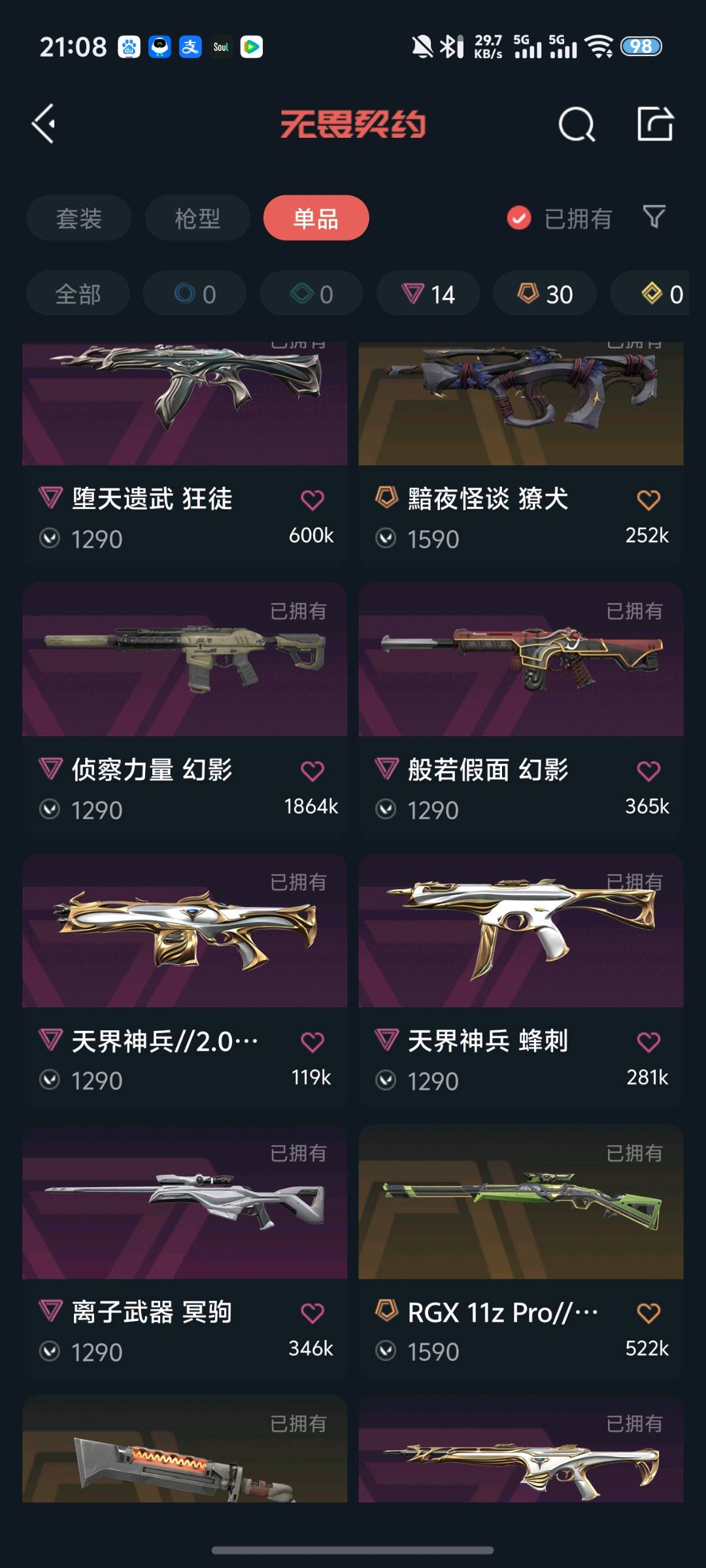
Task: Open the search magnifier icon
Action: pyautogui.click(x=577, y=123)
